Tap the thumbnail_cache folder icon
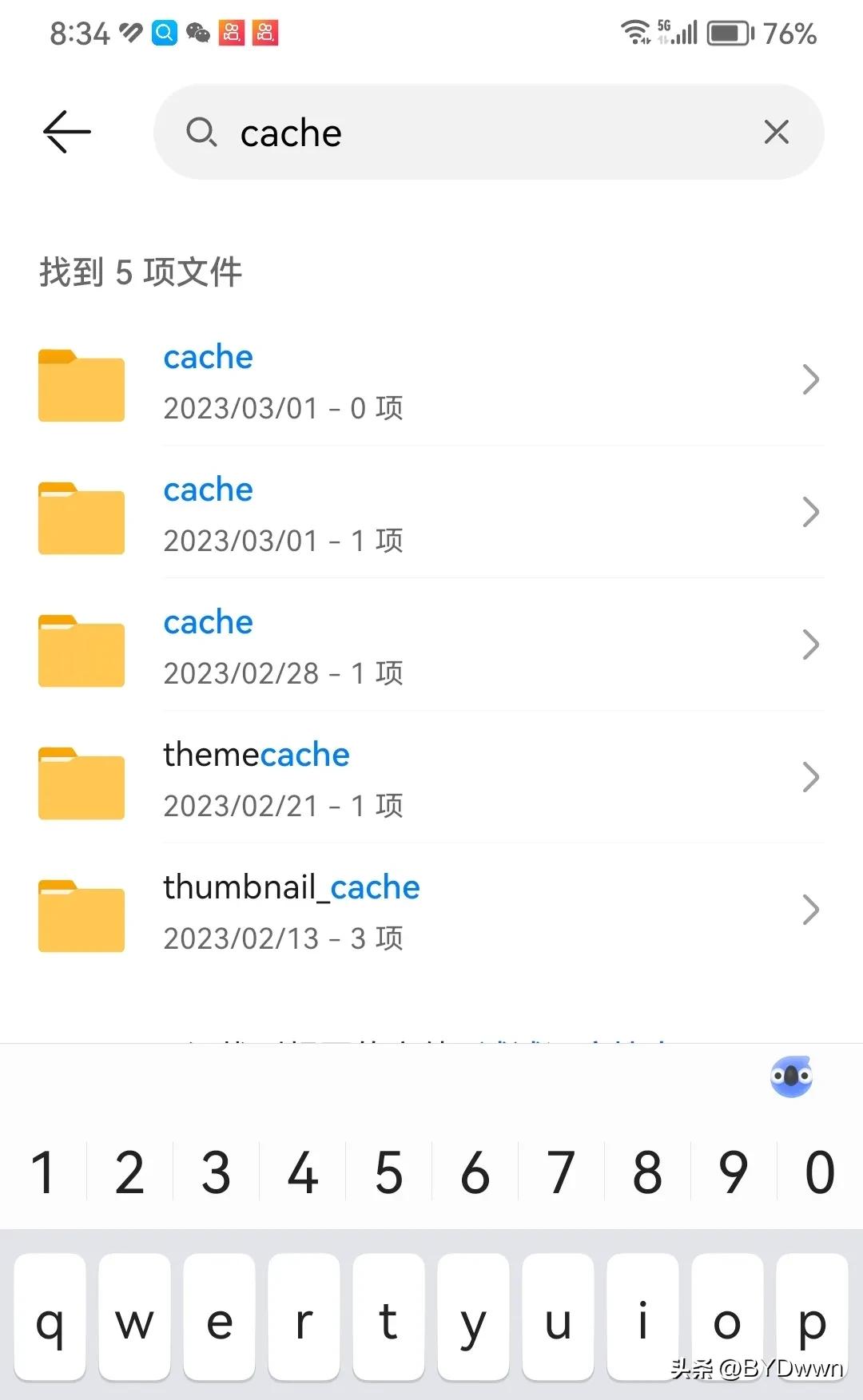 click(81, 915)
